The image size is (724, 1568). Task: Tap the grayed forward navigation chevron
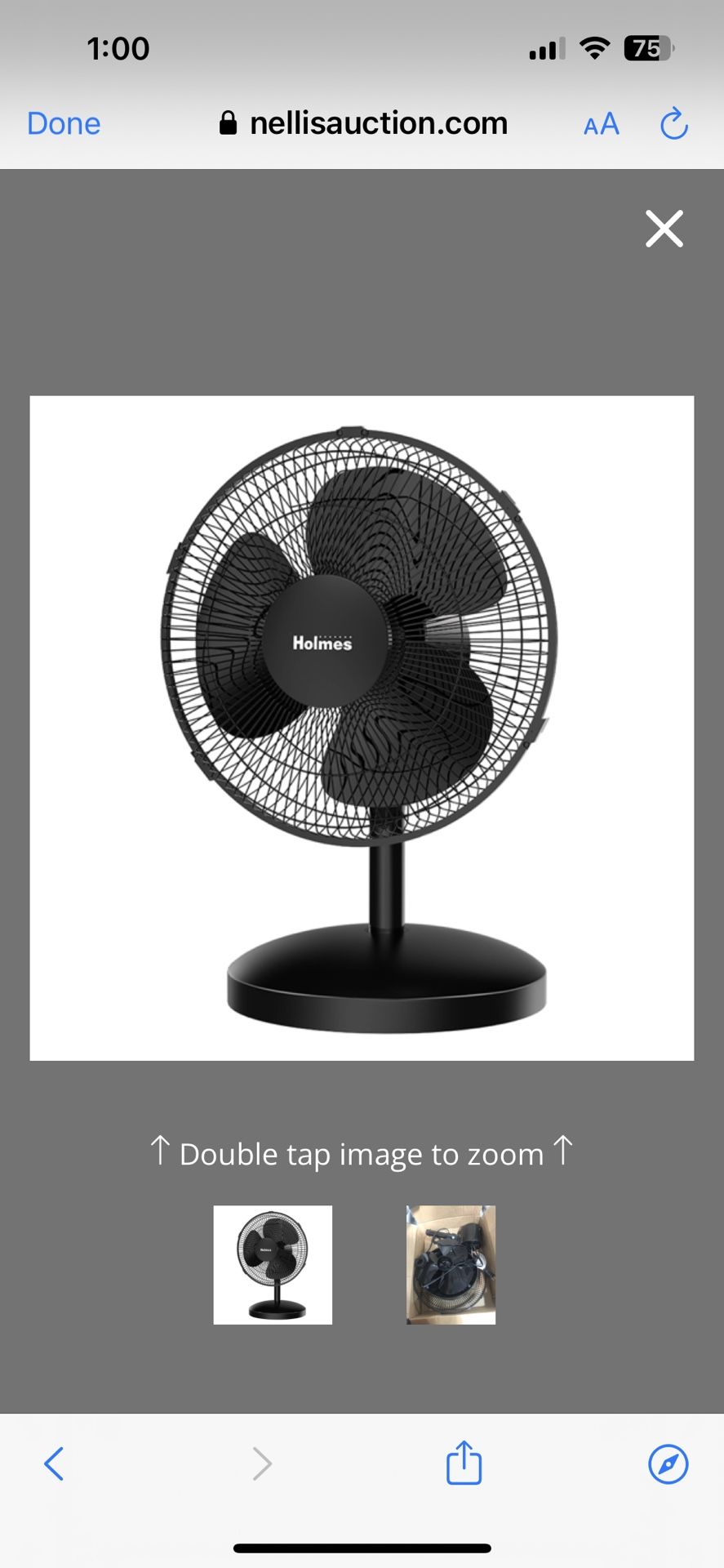[x=260, y=1464]
